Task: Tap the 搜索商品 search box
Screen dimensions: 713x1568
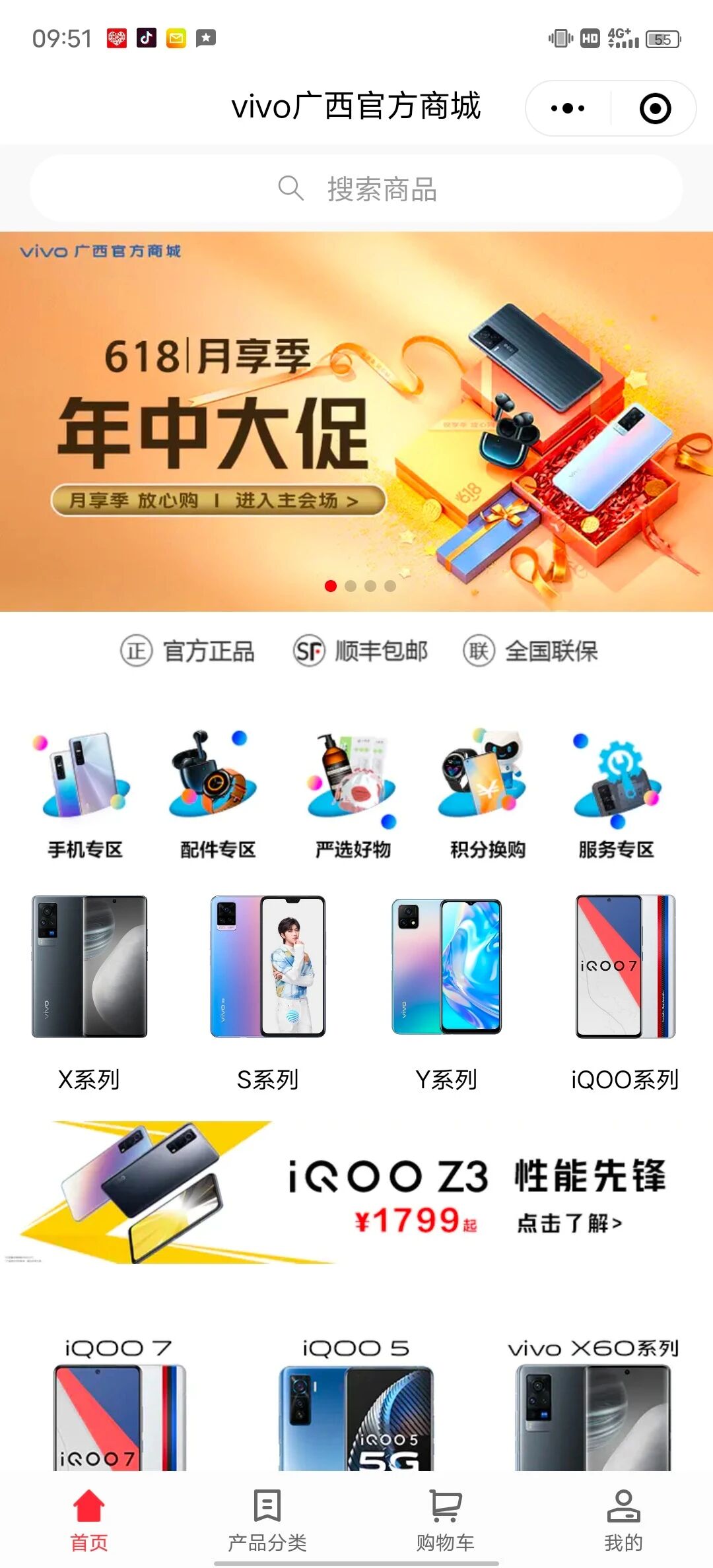Action: click(356, 189)
